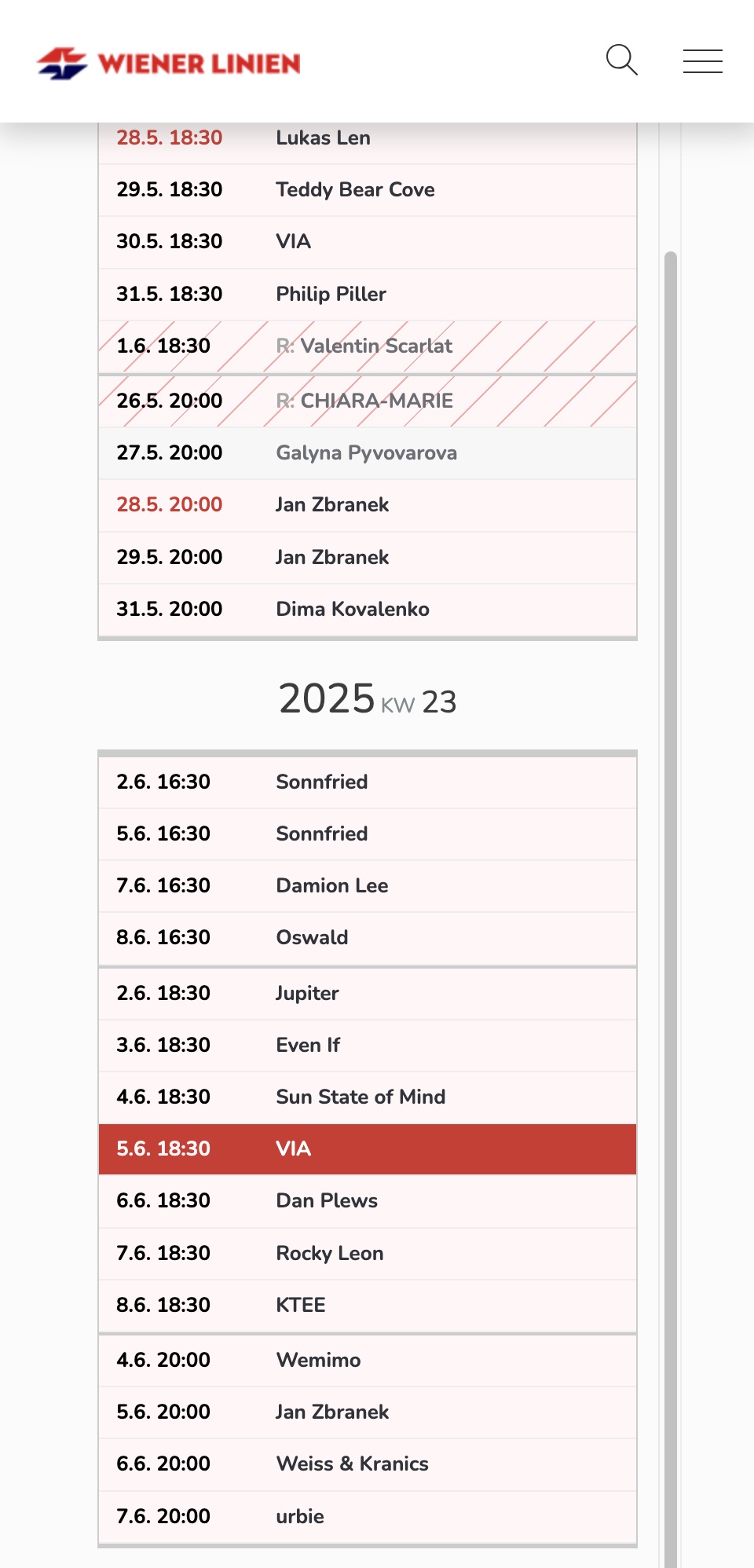Tap the Wiener Linien logo to go home
The image size is (754, 1568).
tap(169, 63)
